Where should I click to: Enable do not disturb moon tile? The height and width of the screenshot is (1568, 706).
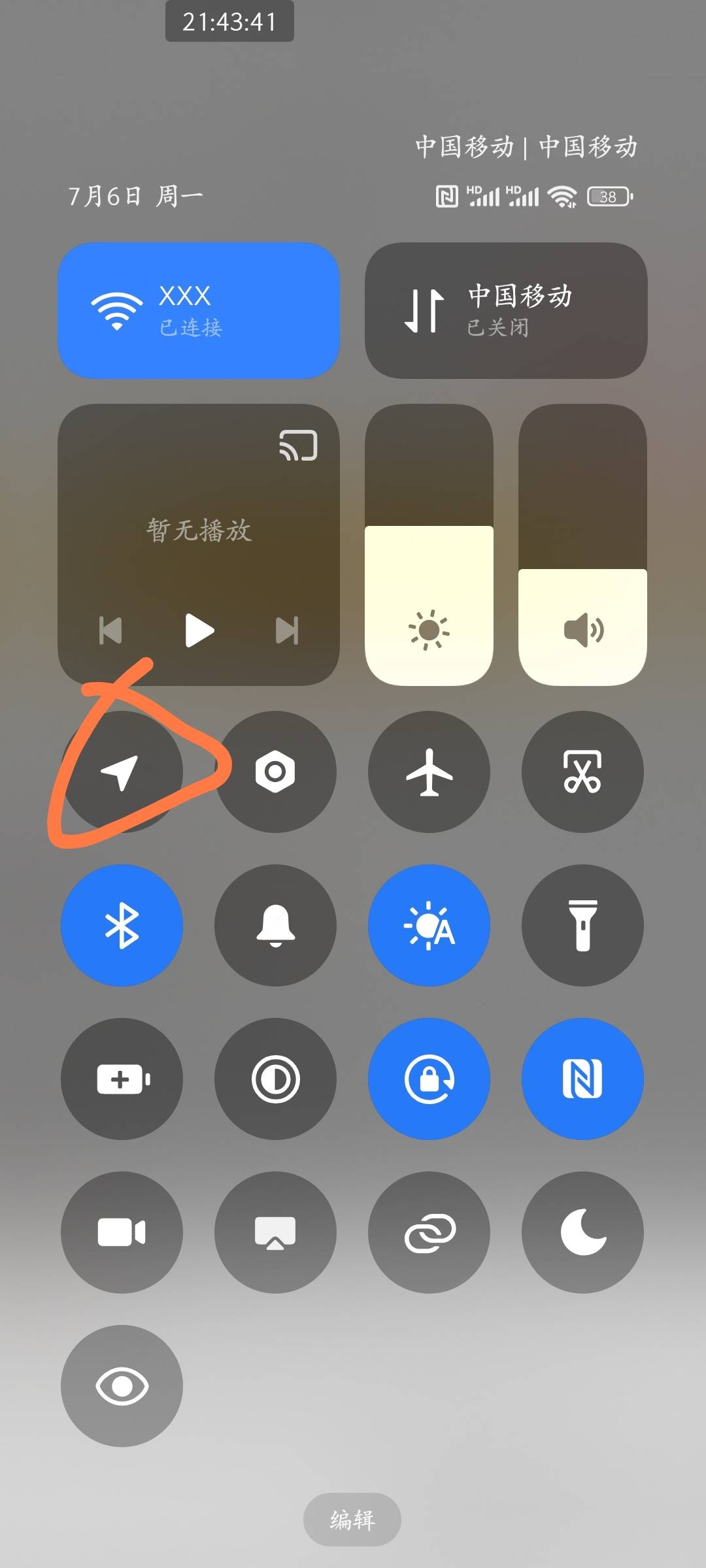582,1232
